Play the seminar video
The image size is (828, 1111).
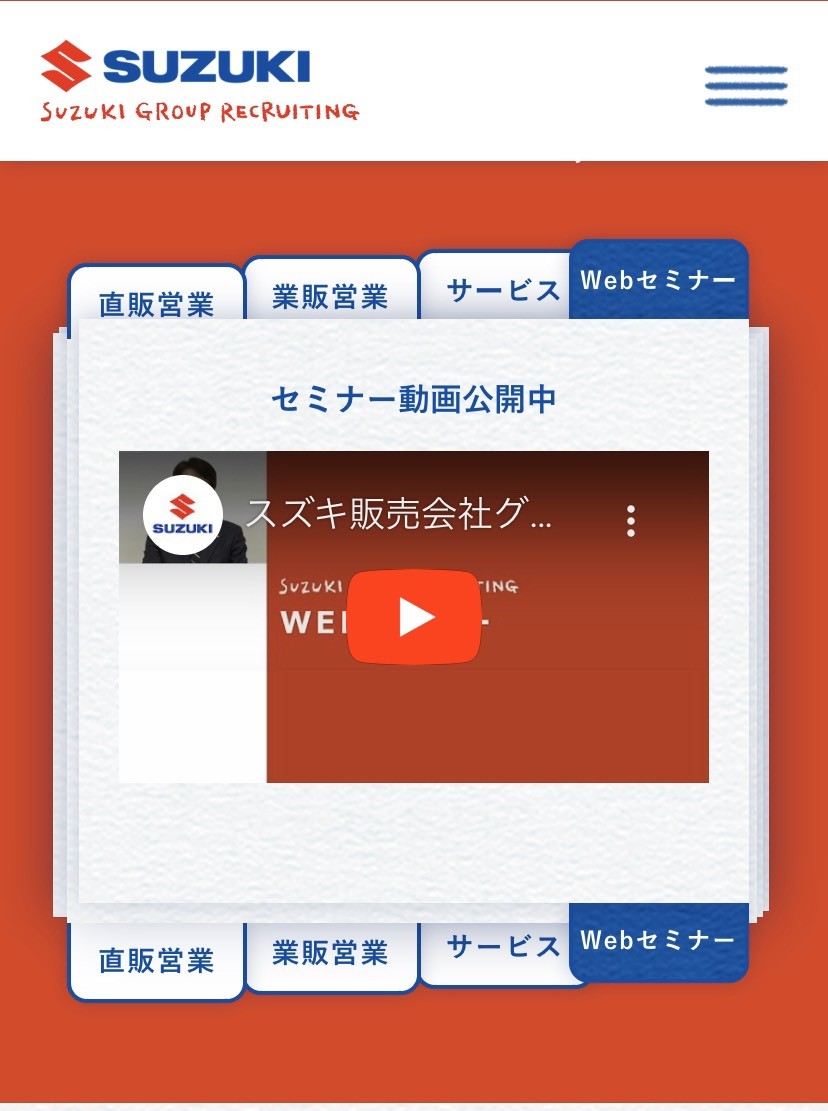[415, 617]
